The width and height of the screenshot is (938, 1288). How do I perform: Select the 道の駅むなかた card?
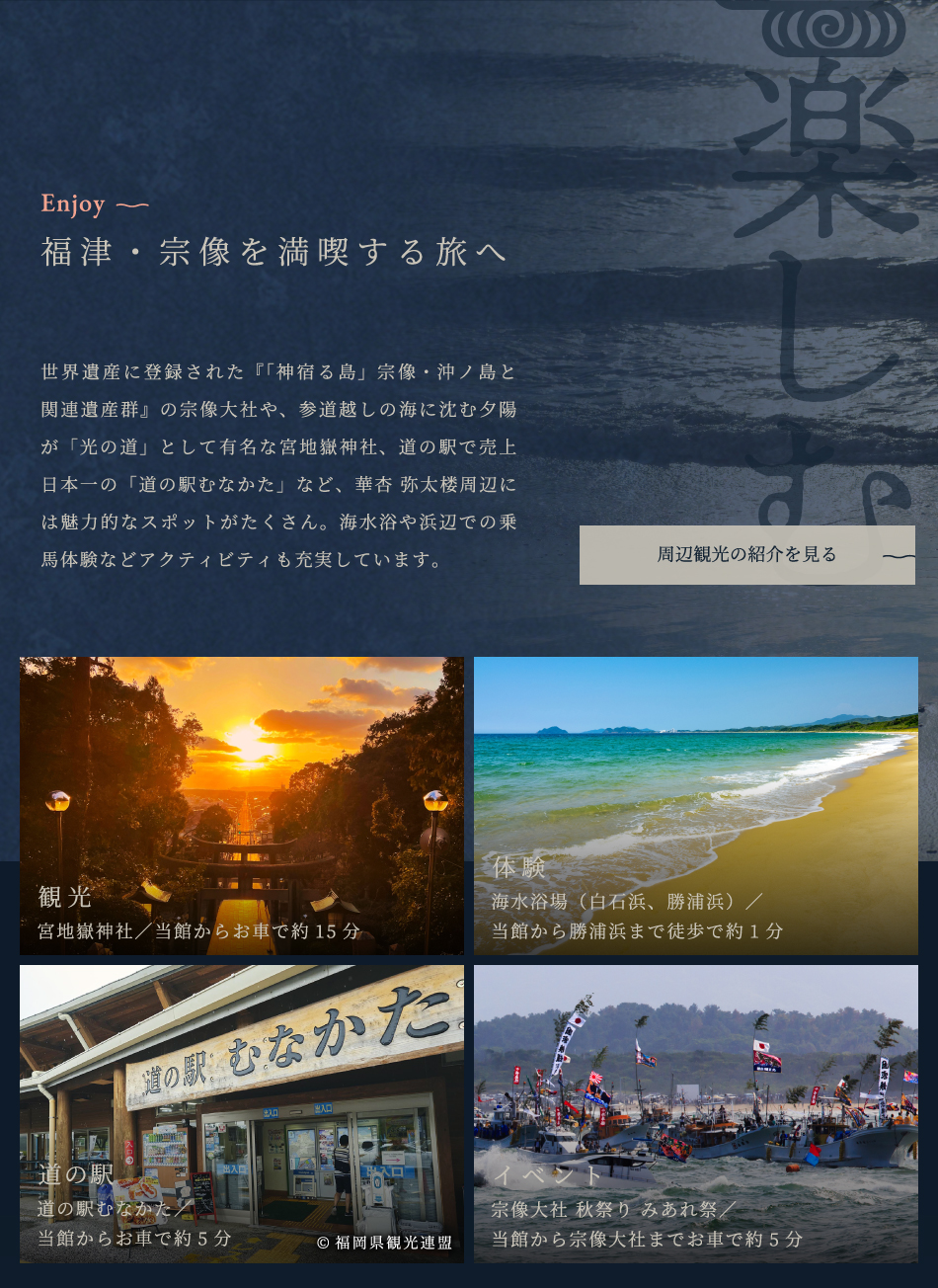[x=241, y=1113]
